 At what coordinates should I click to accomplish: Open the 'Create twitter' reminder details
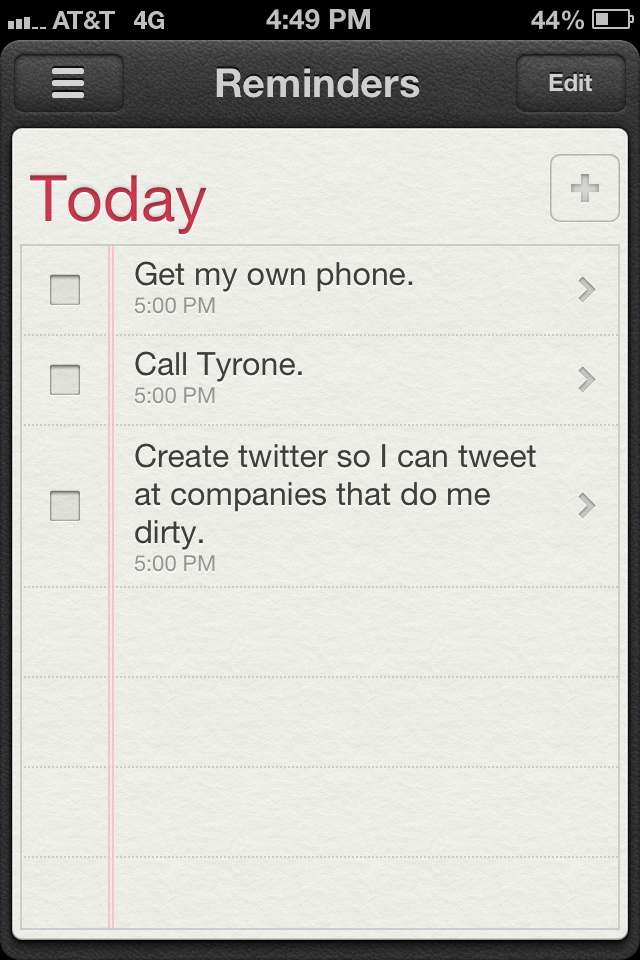pyautogui.click(x=587, y=506)
